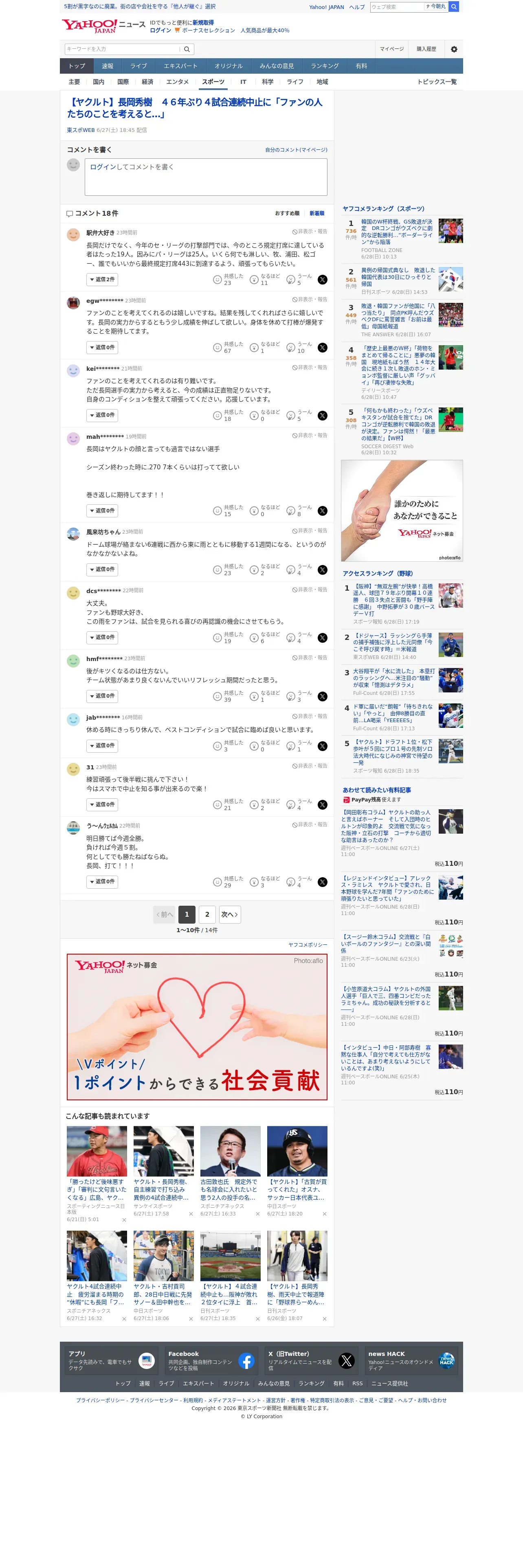Open ヤフコメポリシー link

click(x=308, y=945)
